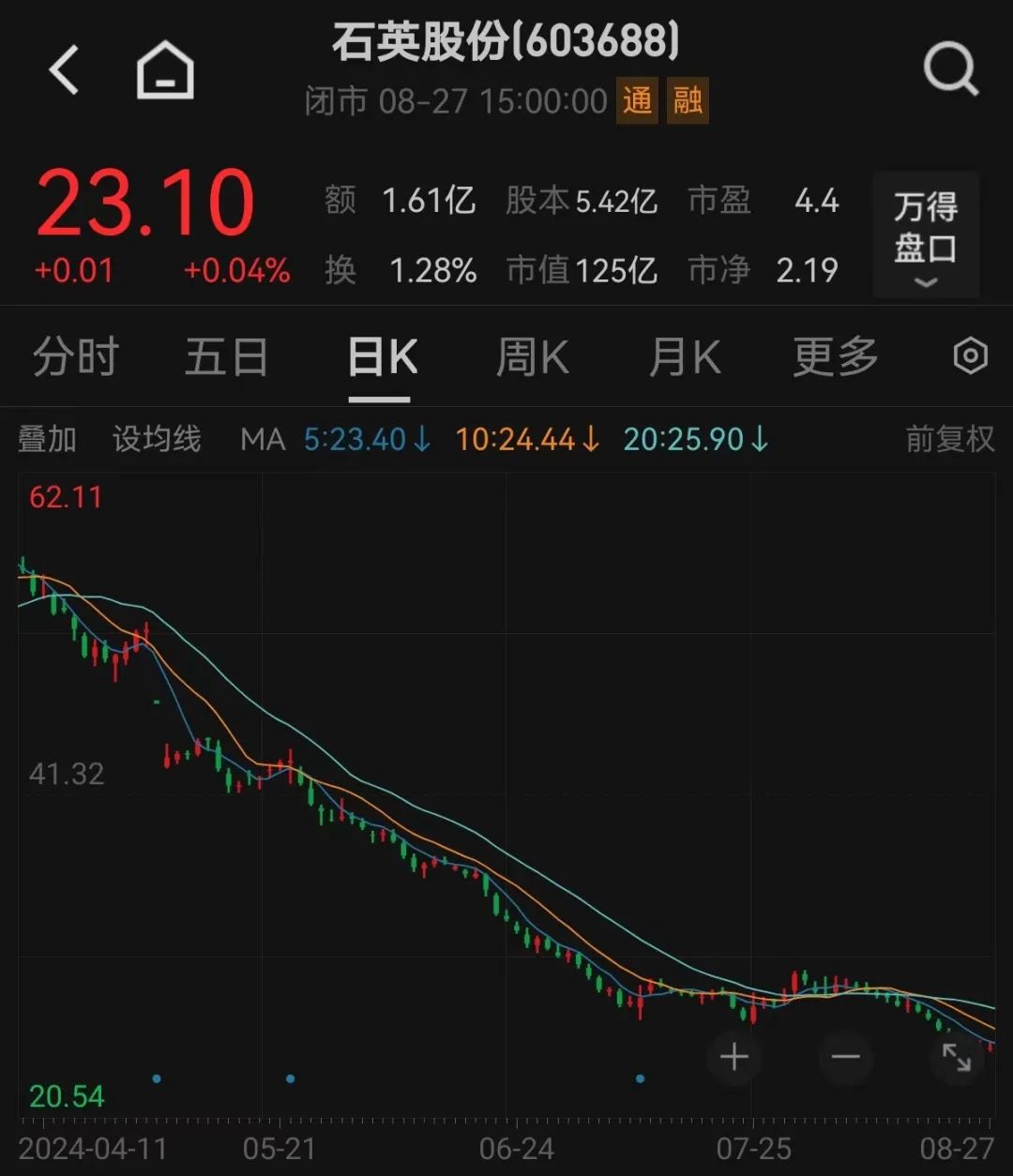1013x1176 pixels.
Task: Change the 前复权 adjustment mode
Action: (x=949, y=439)
